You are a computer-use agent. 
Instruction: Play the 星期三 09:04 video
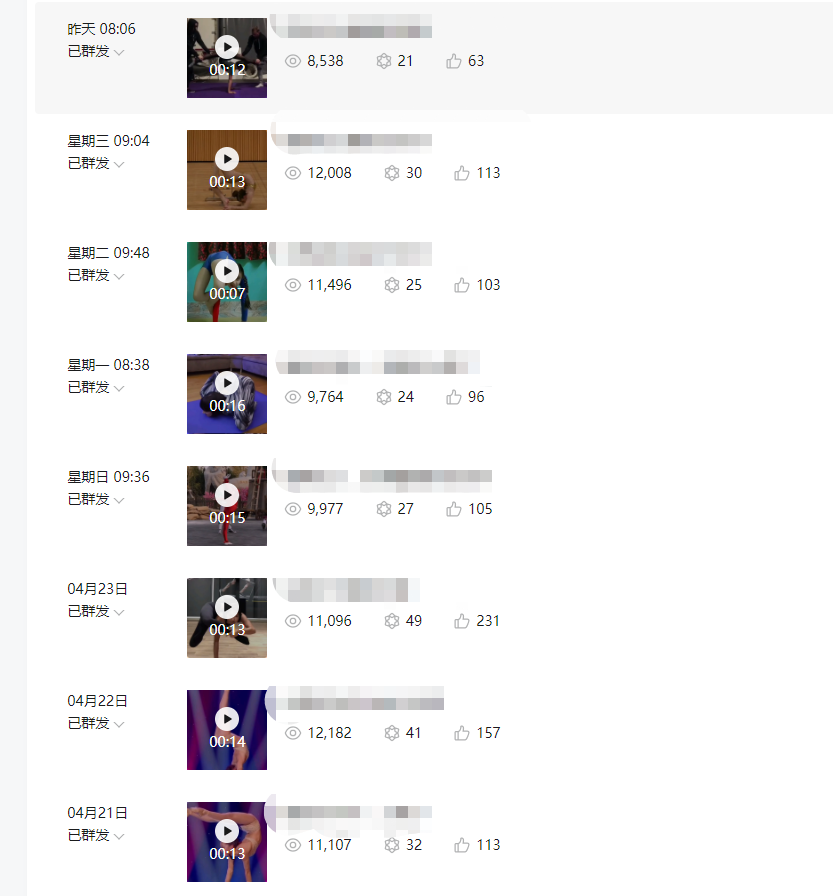(x=227, y=159)
